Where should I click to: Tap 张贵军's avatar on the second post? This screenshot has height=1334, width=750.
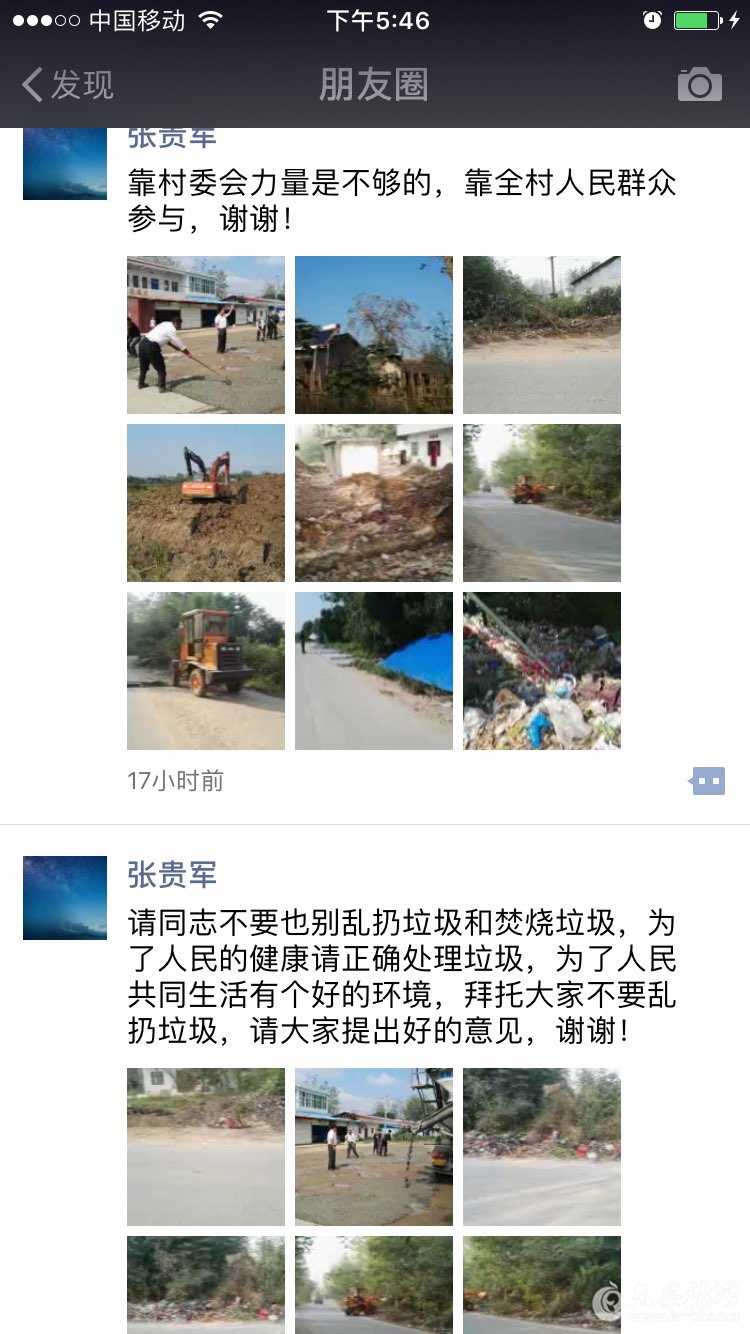tap(65, 898)
